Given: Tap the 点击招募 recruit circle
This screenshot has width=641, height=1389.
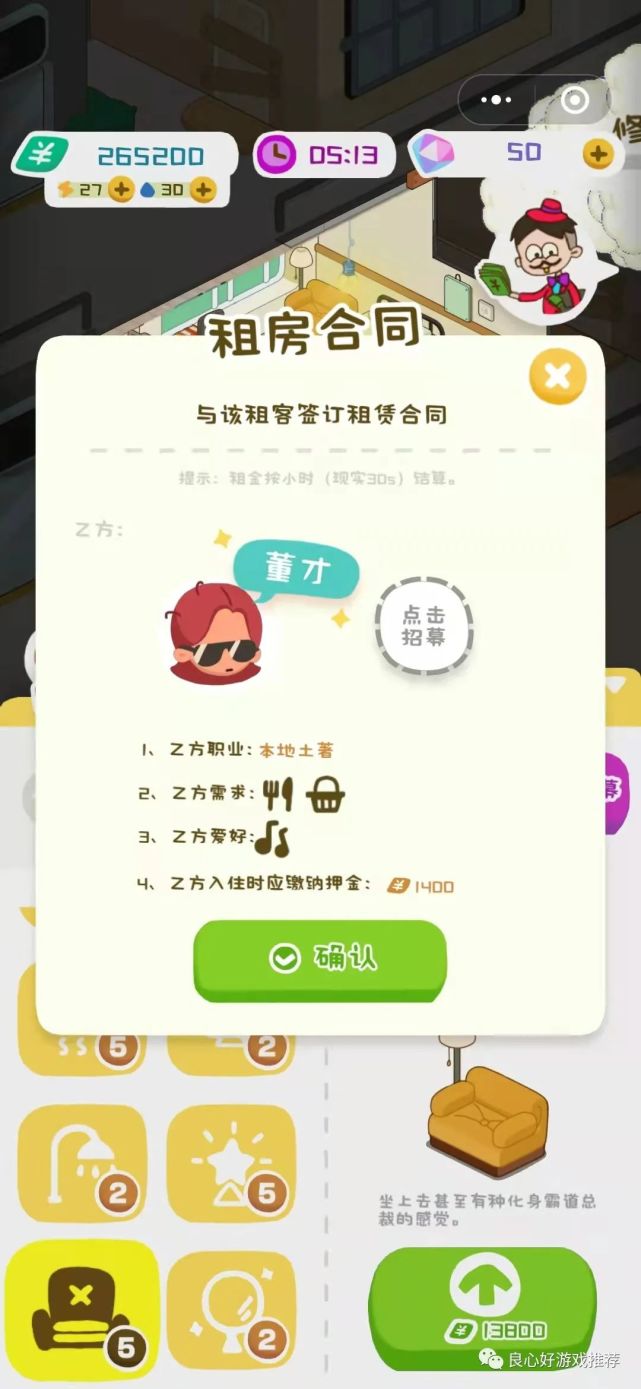Looking at the screenshot, I should (424, 625).
